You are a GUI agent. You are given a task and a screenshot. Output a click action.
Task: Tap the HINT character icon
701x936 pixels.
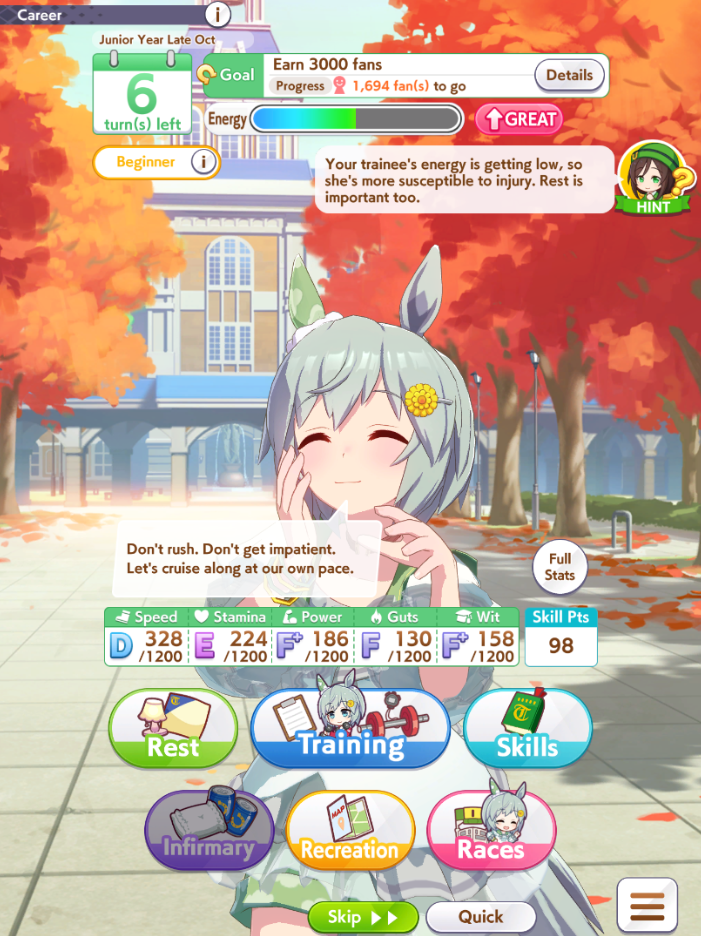click(653, 178)
